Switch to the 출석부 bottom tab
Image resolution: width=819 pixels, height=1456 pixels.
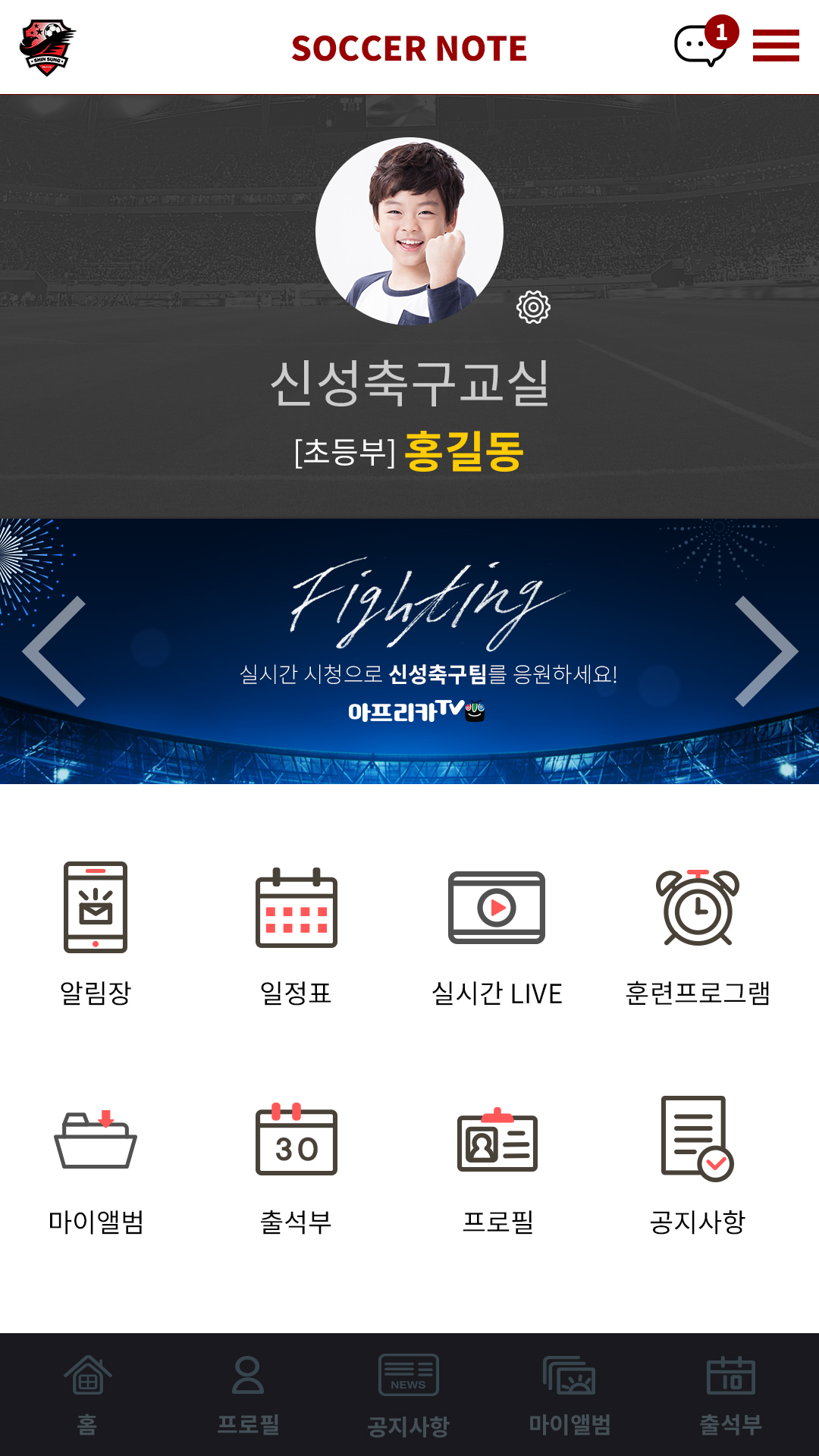point(730,1395)
